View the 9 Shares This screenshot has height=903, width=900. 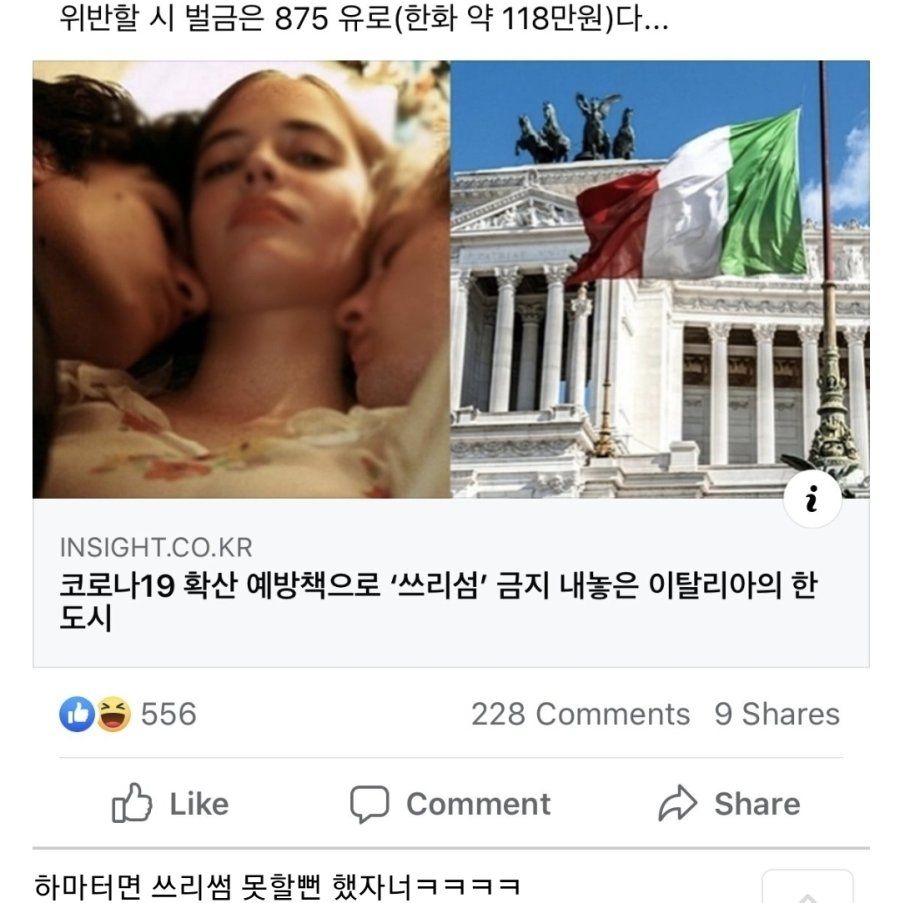click(776, 714)
